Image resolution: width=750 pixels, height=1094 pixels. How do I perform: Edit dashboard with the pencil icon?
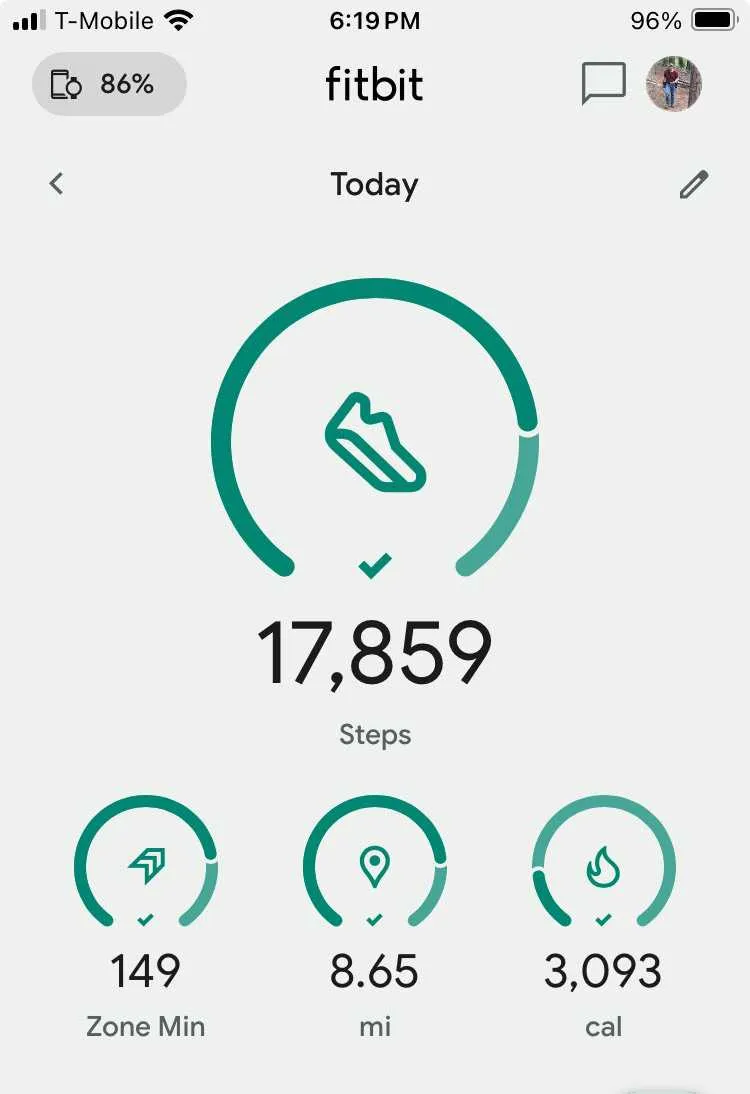[x=693, y=184]
